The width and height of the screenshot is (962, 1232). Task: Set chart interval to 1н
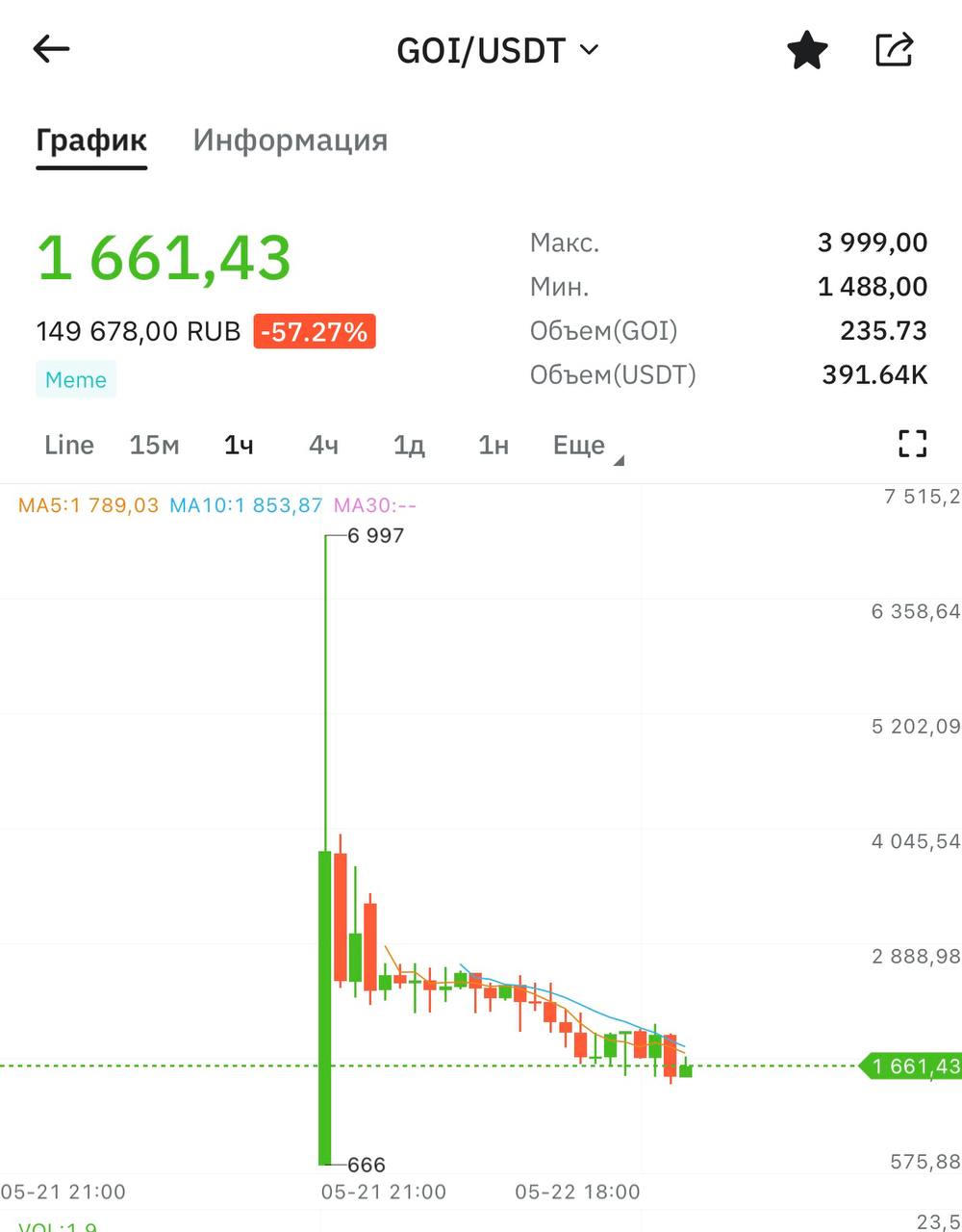pyautogui.click(x=494, y=445)
